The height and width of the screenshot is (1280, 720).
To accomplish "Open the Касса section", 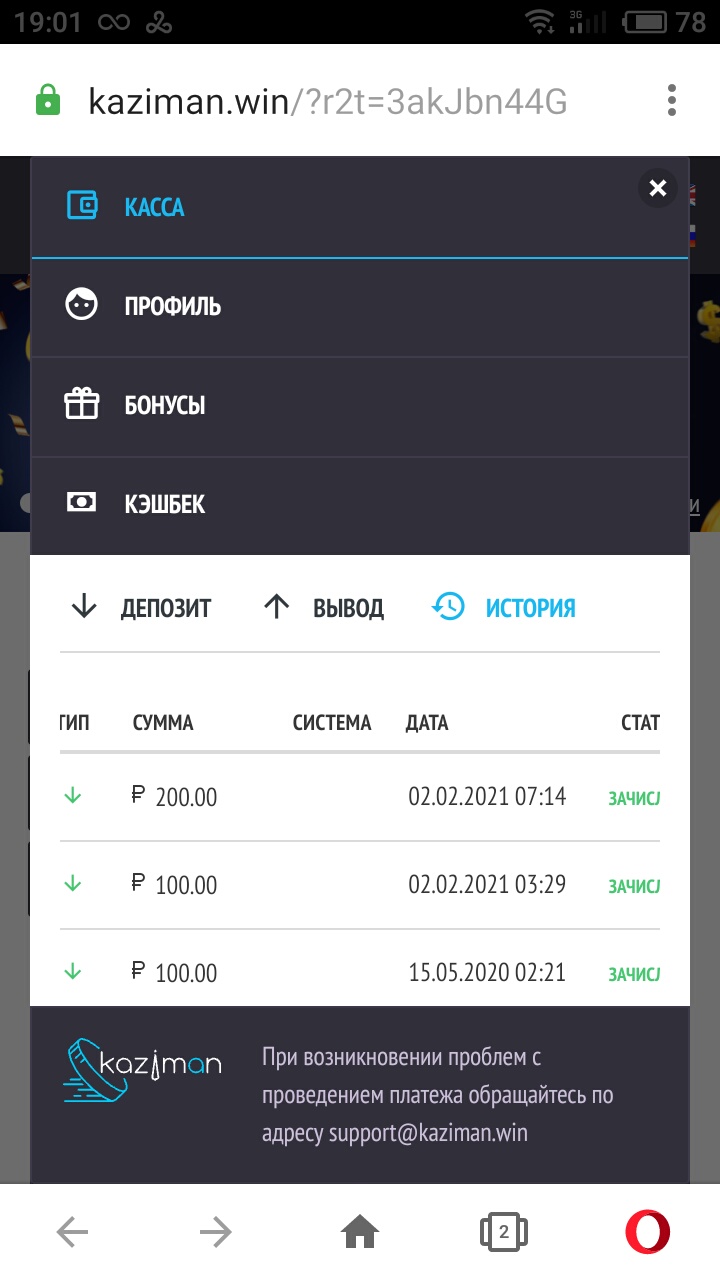I will (x=154, y=207).
